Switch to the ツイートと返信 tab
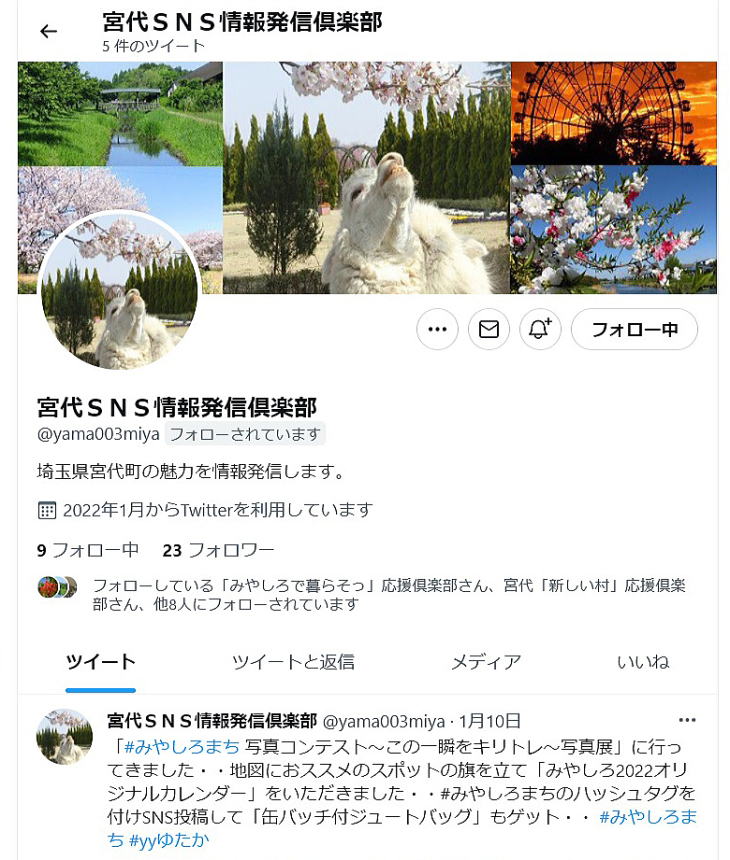The image size is (730, 860). [293, 662]
